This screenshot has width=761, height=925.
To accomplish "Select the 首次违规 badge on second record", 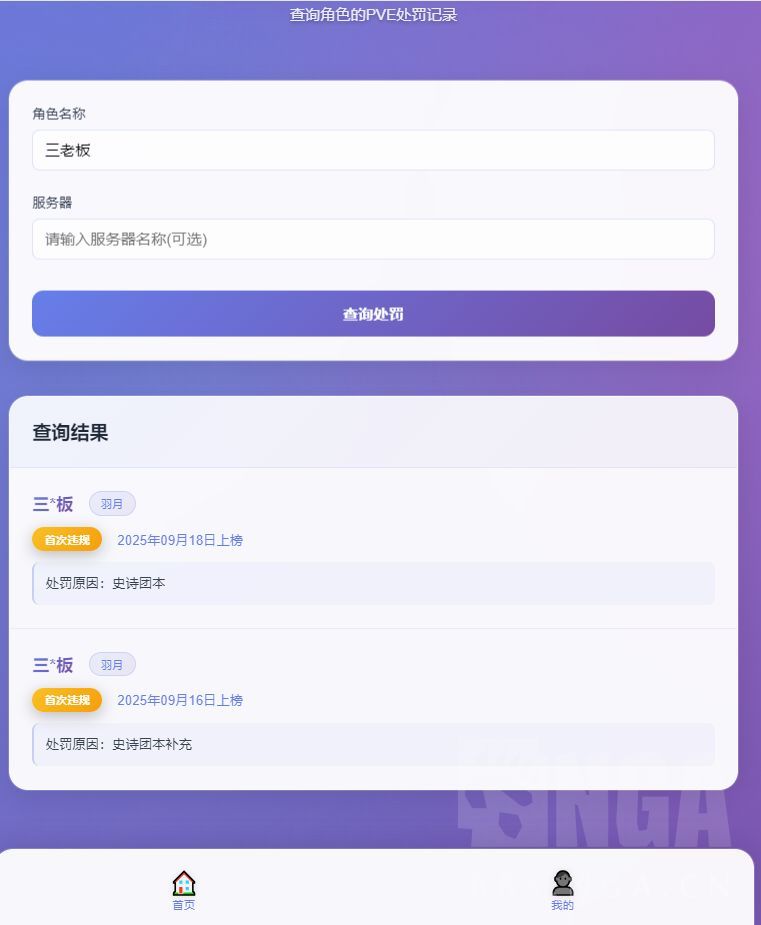I will click(66, 700).
